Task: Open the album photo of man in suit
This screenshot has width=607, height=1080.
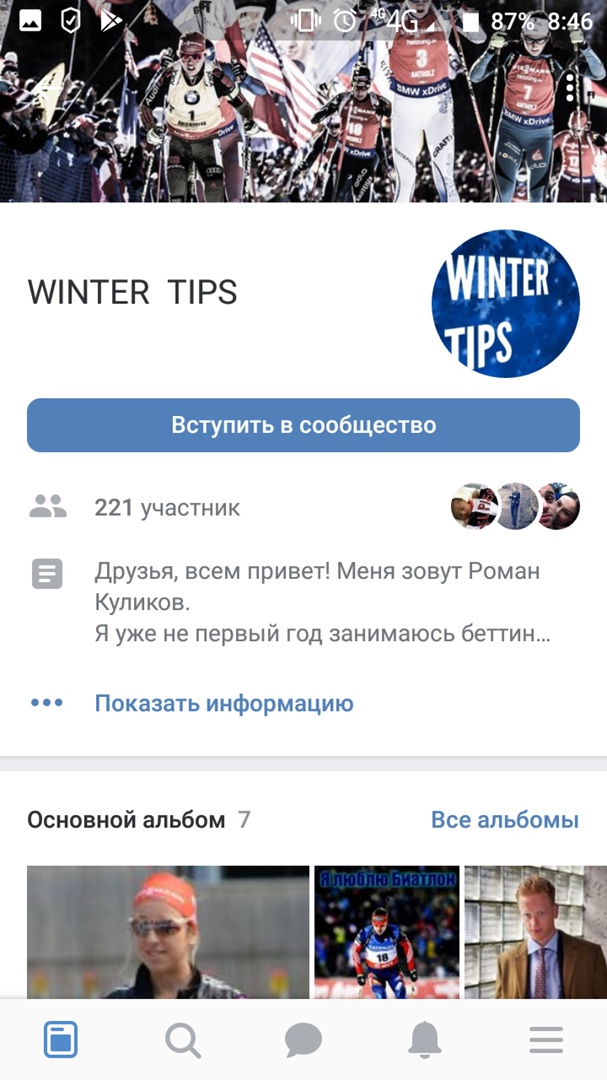Action: tap(535, 932)
